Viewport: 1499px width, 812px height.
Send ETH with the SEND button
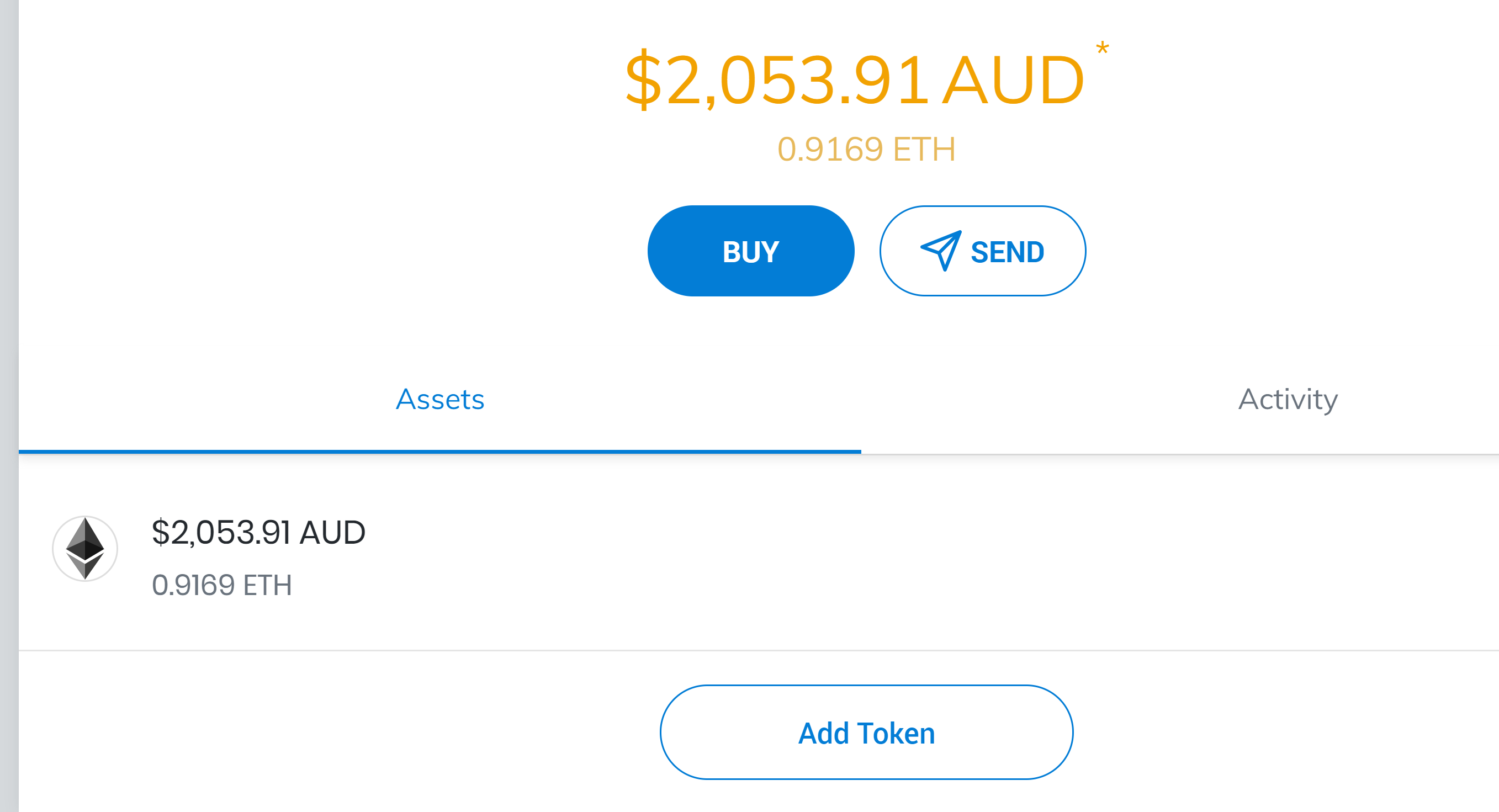982,251
